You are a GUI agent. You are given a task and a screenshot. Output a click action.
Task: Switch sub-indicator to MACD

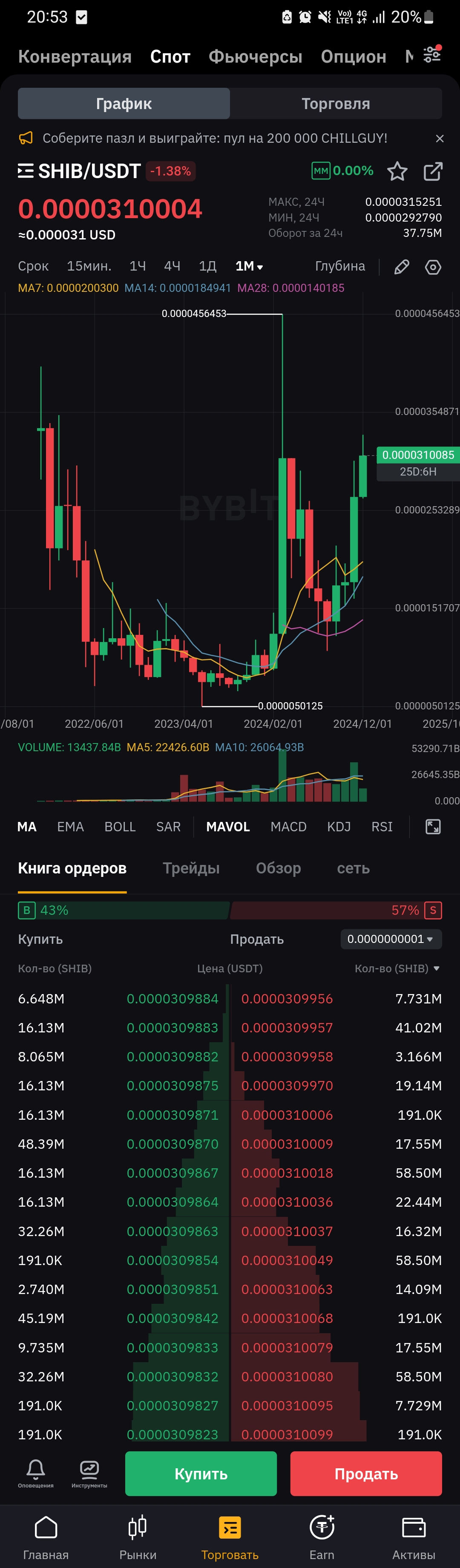tap(288, 827)
